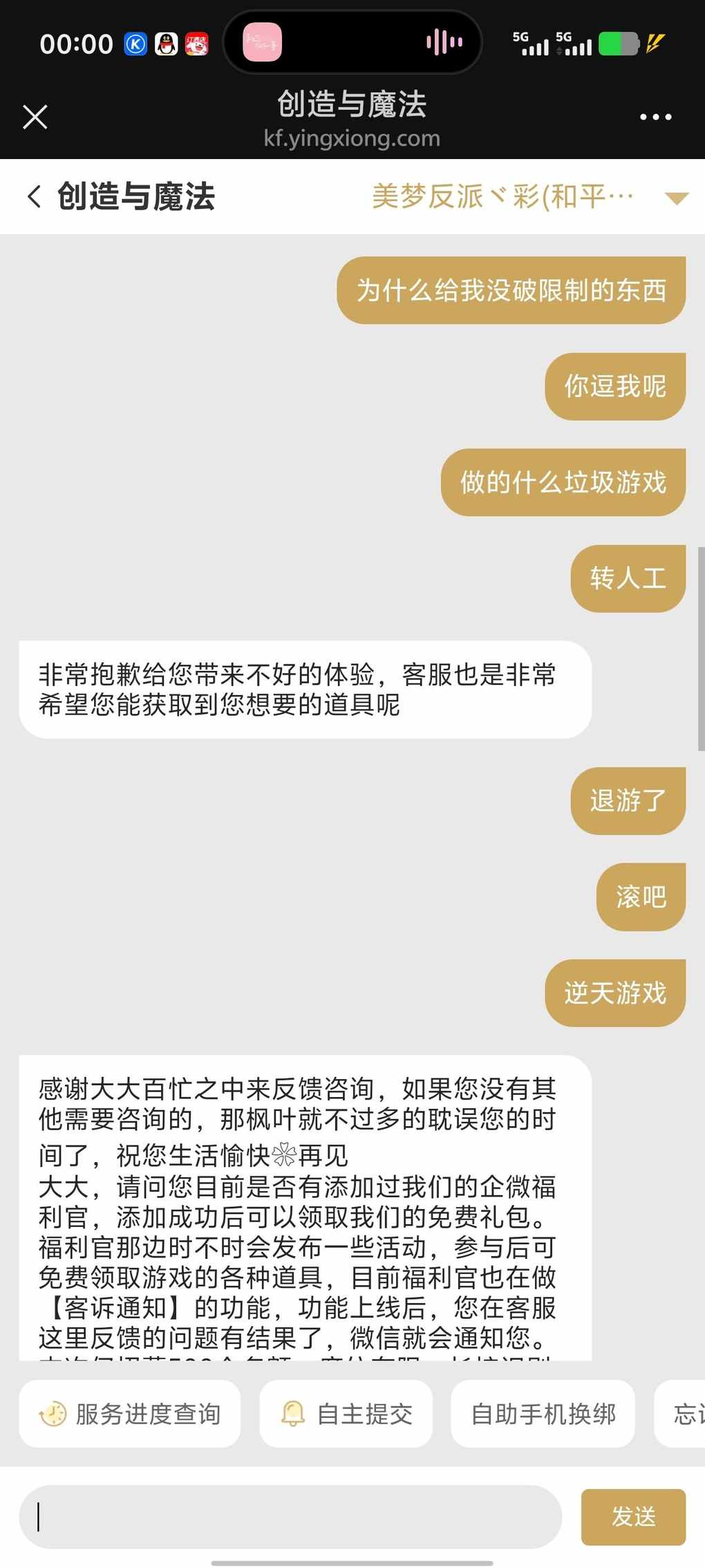Expand the 美梦反派 character dropdown
This screenshot has height=1568, width=705.
[x=675, y=198]
